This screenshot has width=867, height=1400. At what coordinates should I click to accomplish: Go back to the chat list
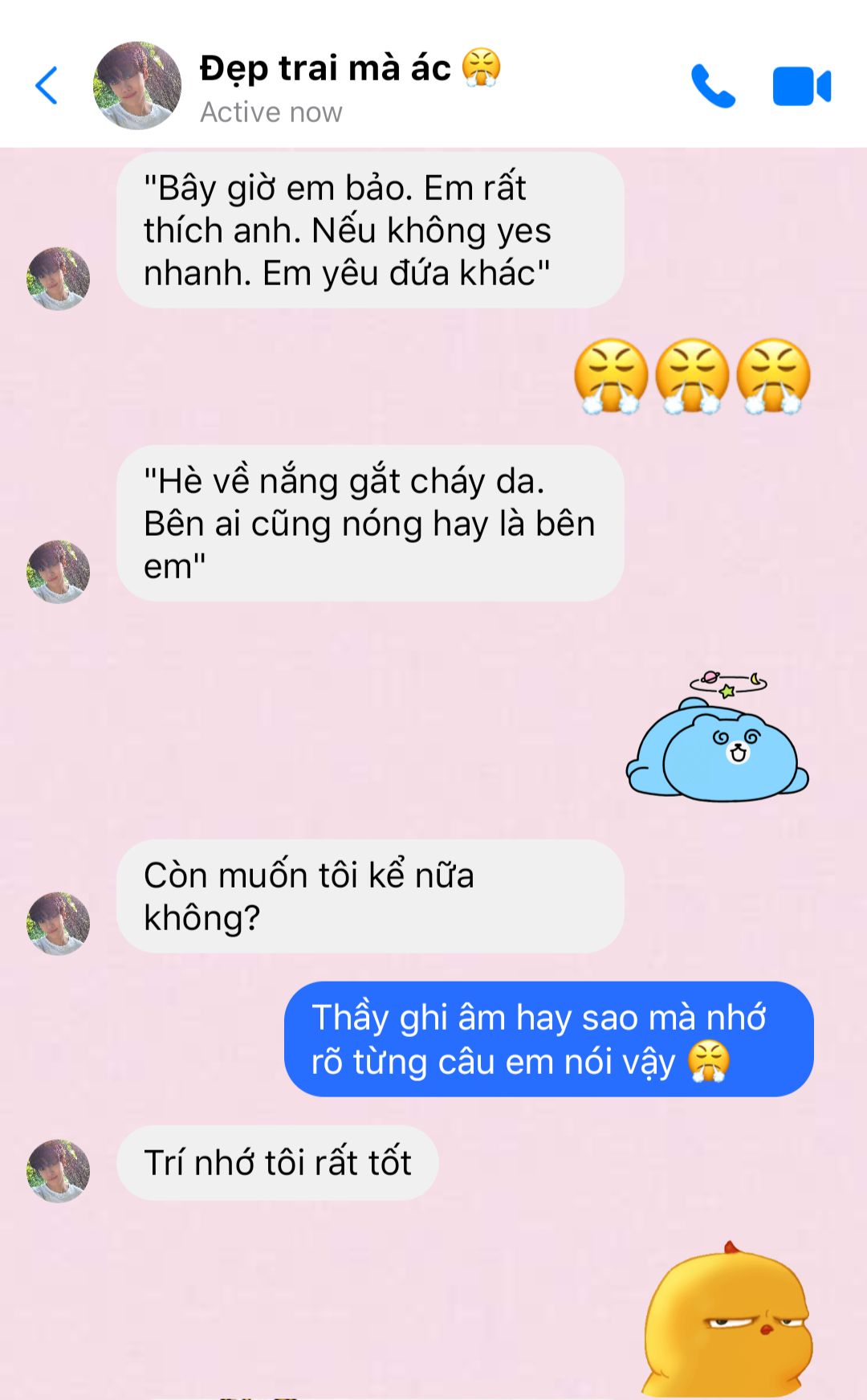pos(47,85)
